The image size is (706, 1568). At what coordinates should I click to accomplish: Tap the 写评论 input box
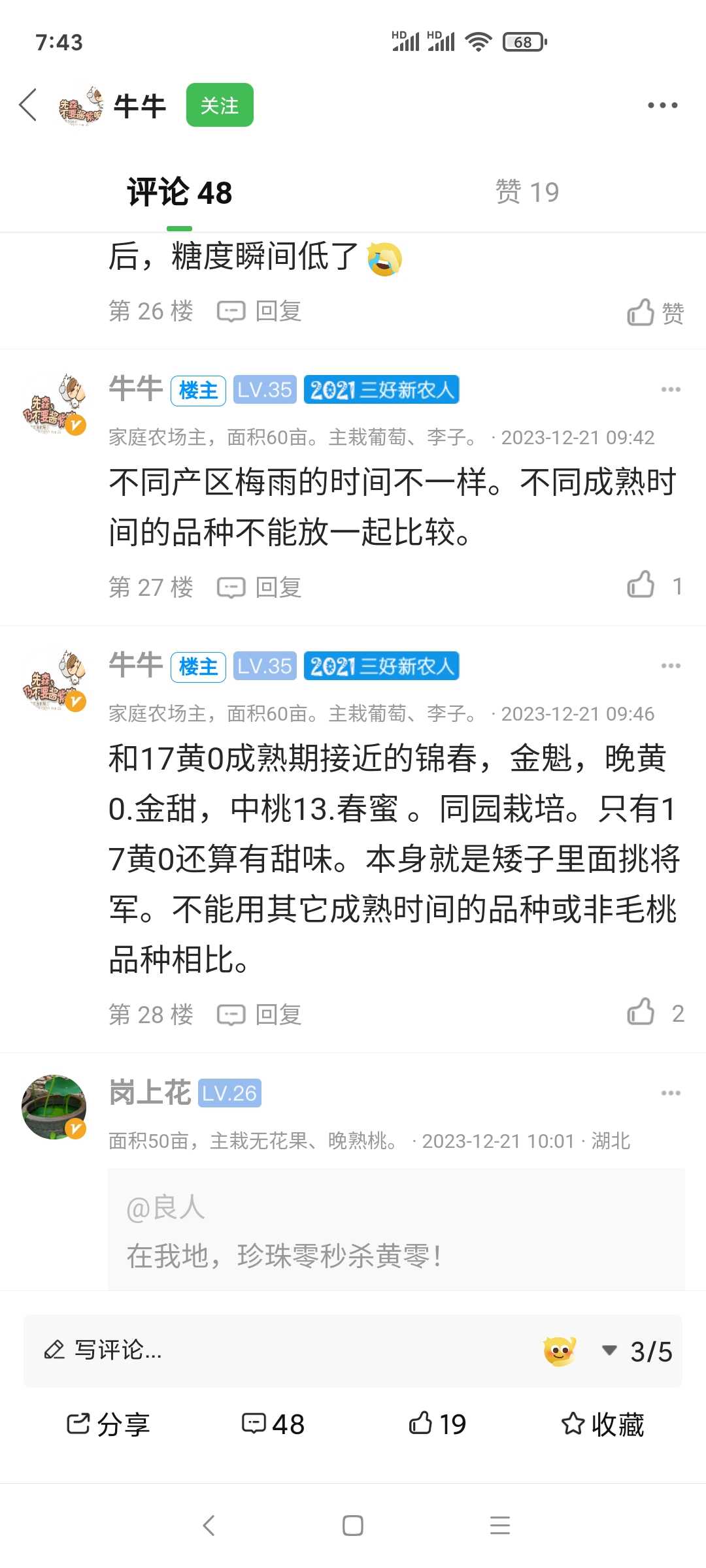pyautogui.click(x=281, y=1350)
